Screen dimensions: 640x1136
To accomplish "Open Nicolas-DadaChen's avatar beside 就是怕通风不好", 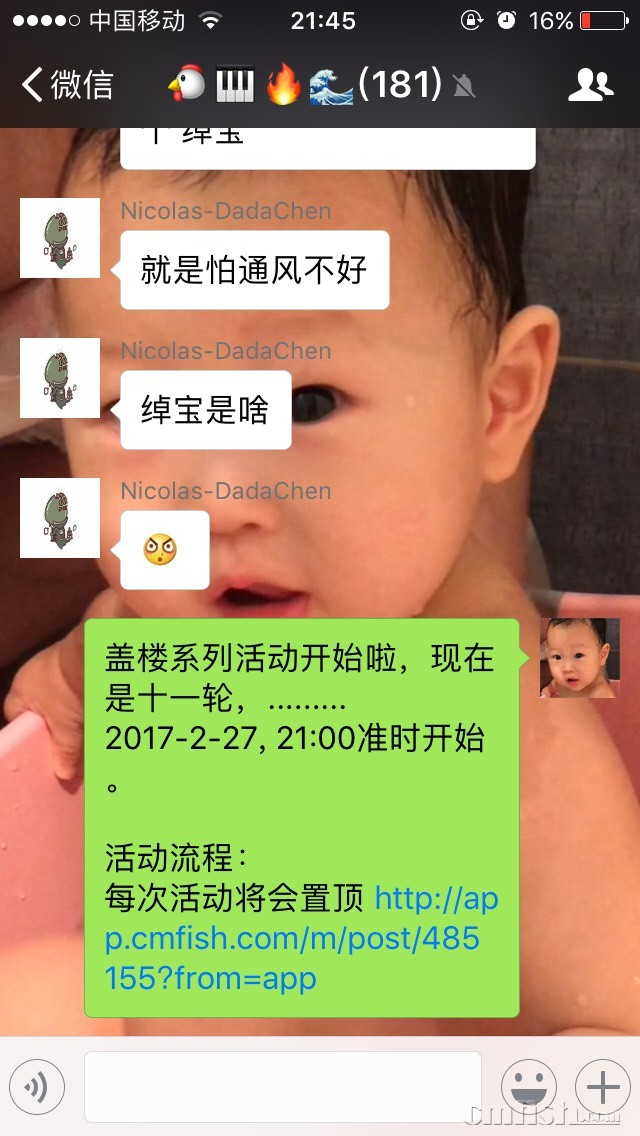I will (x=60, y=238).
